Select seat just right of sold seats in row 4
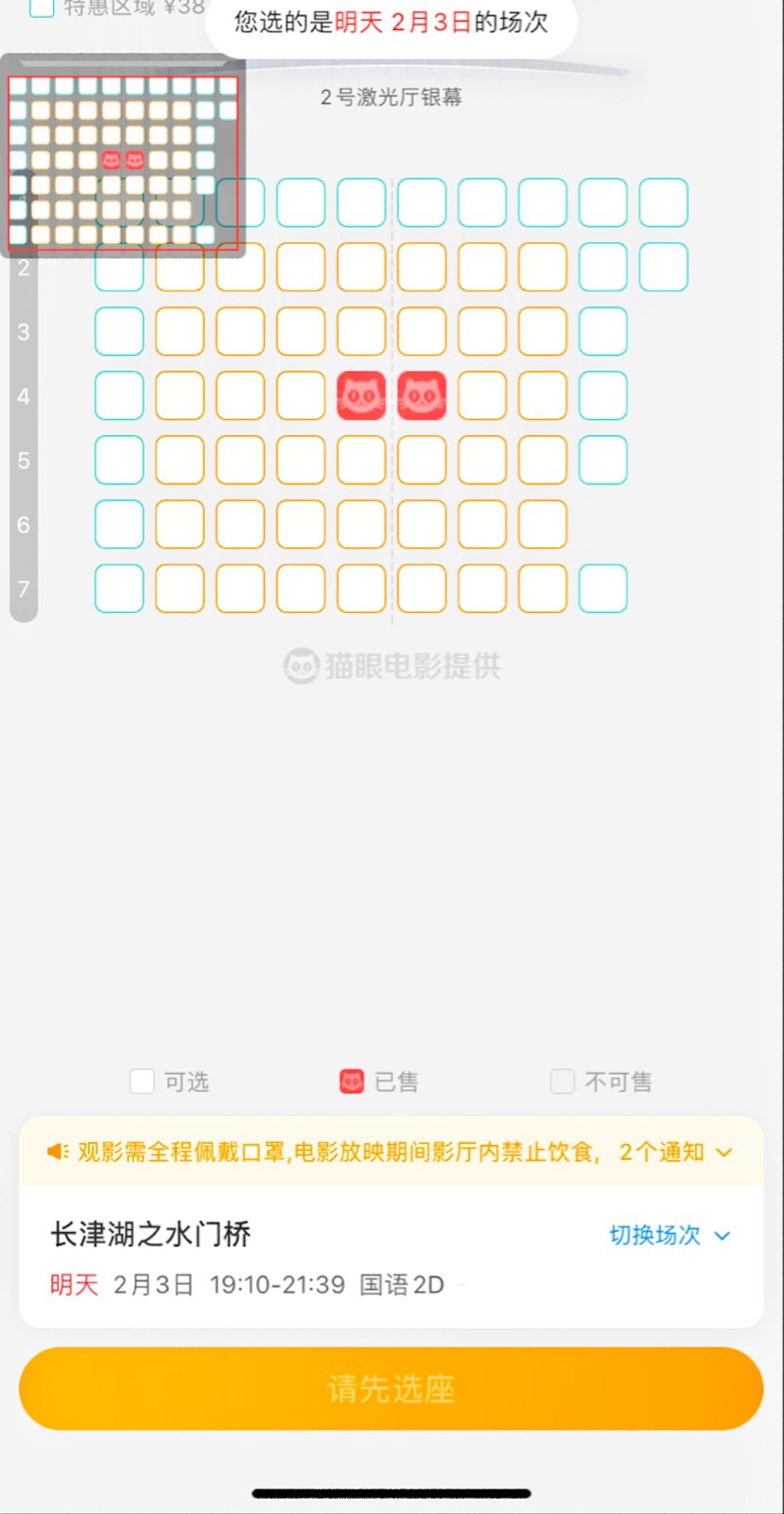Viewport: 784px width, 1514px height. tap(482, 396)
